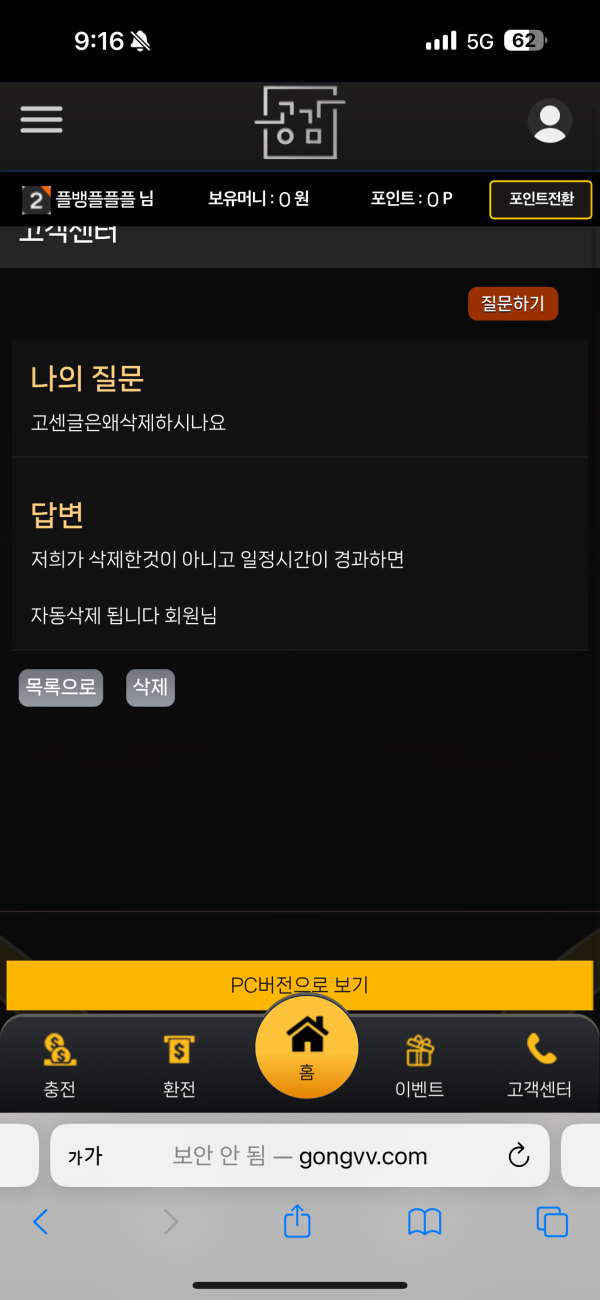Screen dimensions: 600x1300
Task: Tap the 포인트전환 button
Action: click(x=540, y=199)
